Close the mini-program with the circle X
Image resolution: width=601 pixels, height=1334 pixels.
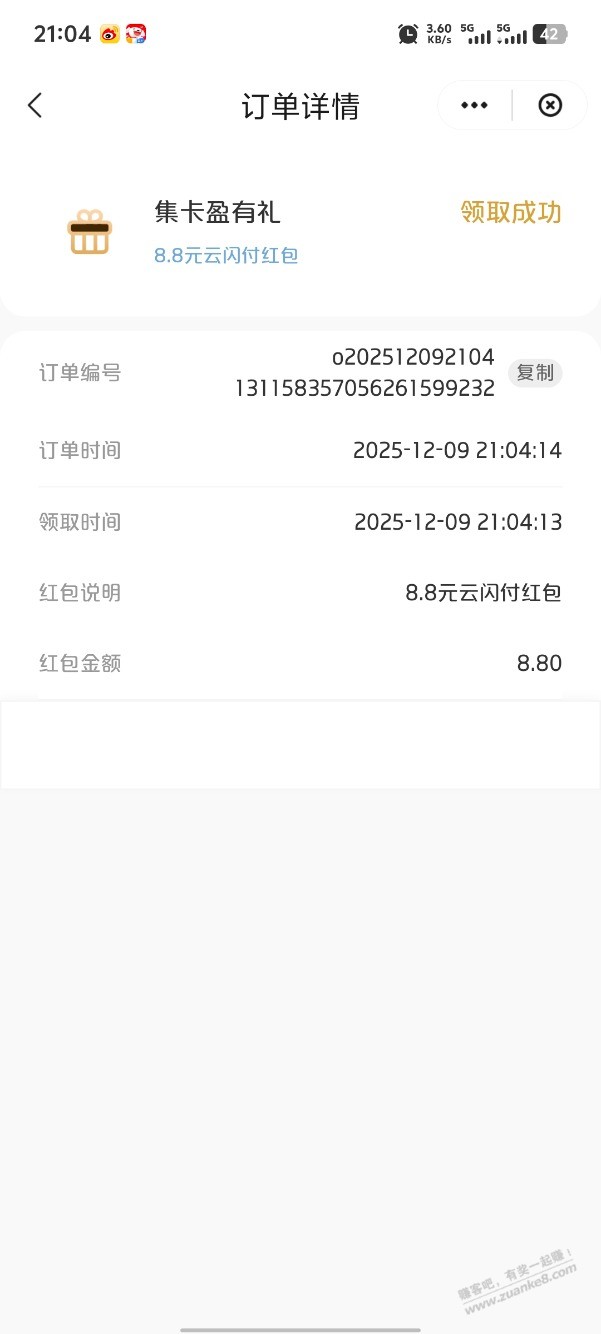point(550,106)
